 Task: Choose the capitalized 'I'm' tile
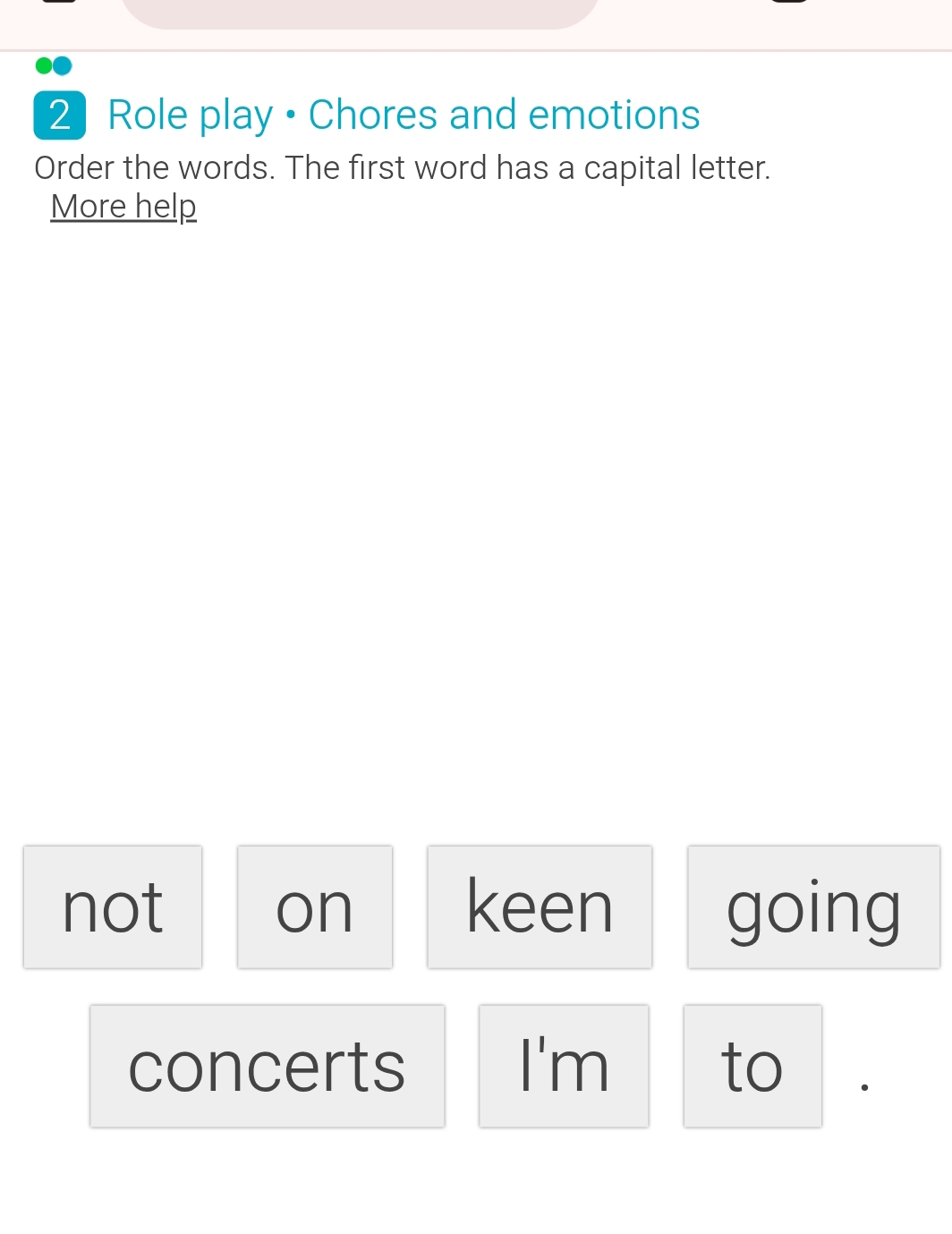tap(564, 1066)
